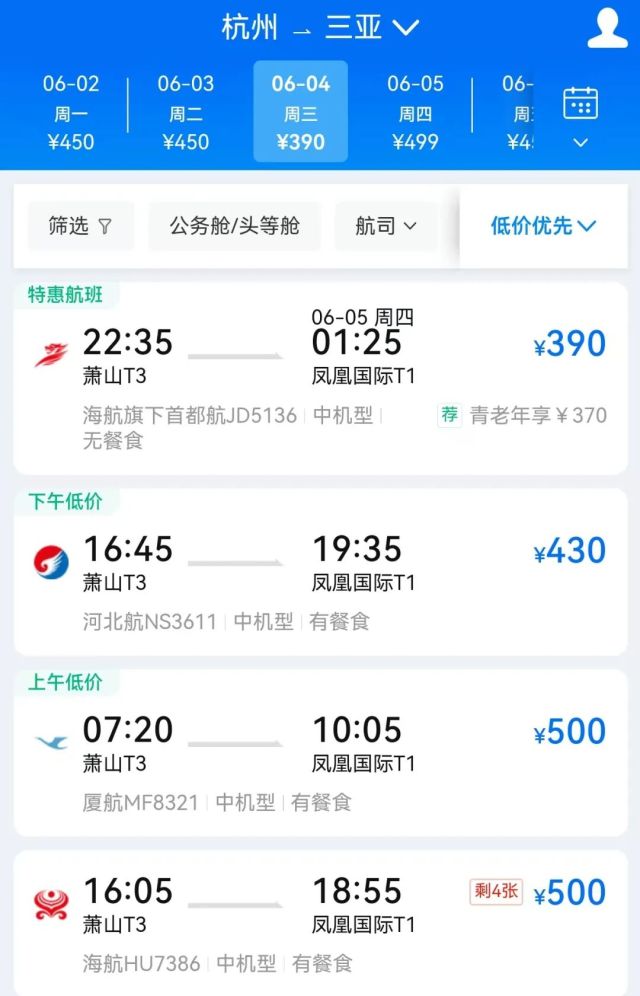View the 河北航 NS3611 flight at 16:45
This screenshot has height=996, width=640.
tap(320, 575)
